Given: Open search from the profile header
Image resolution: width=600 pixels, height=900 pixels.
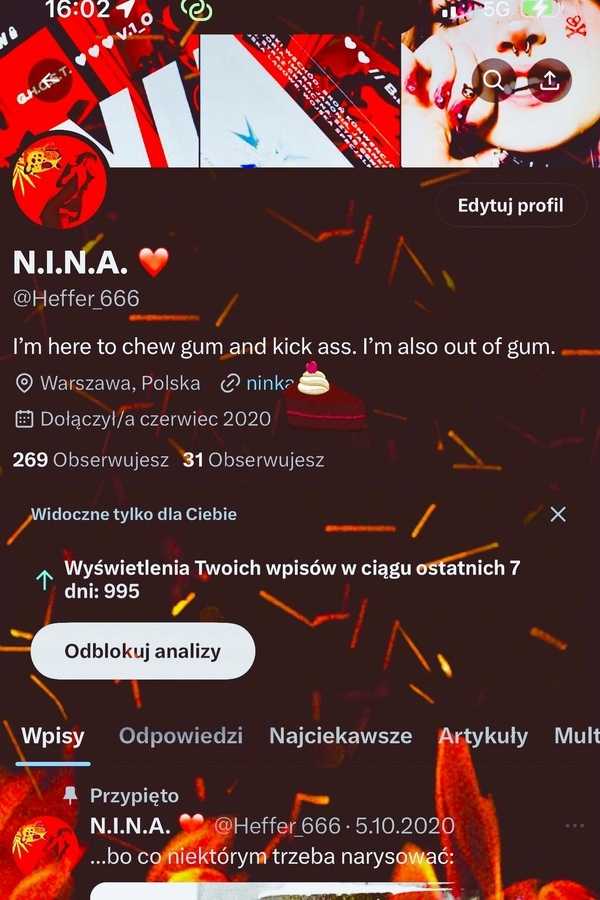Looking at the screenshot, I should (x=494, y=80).
